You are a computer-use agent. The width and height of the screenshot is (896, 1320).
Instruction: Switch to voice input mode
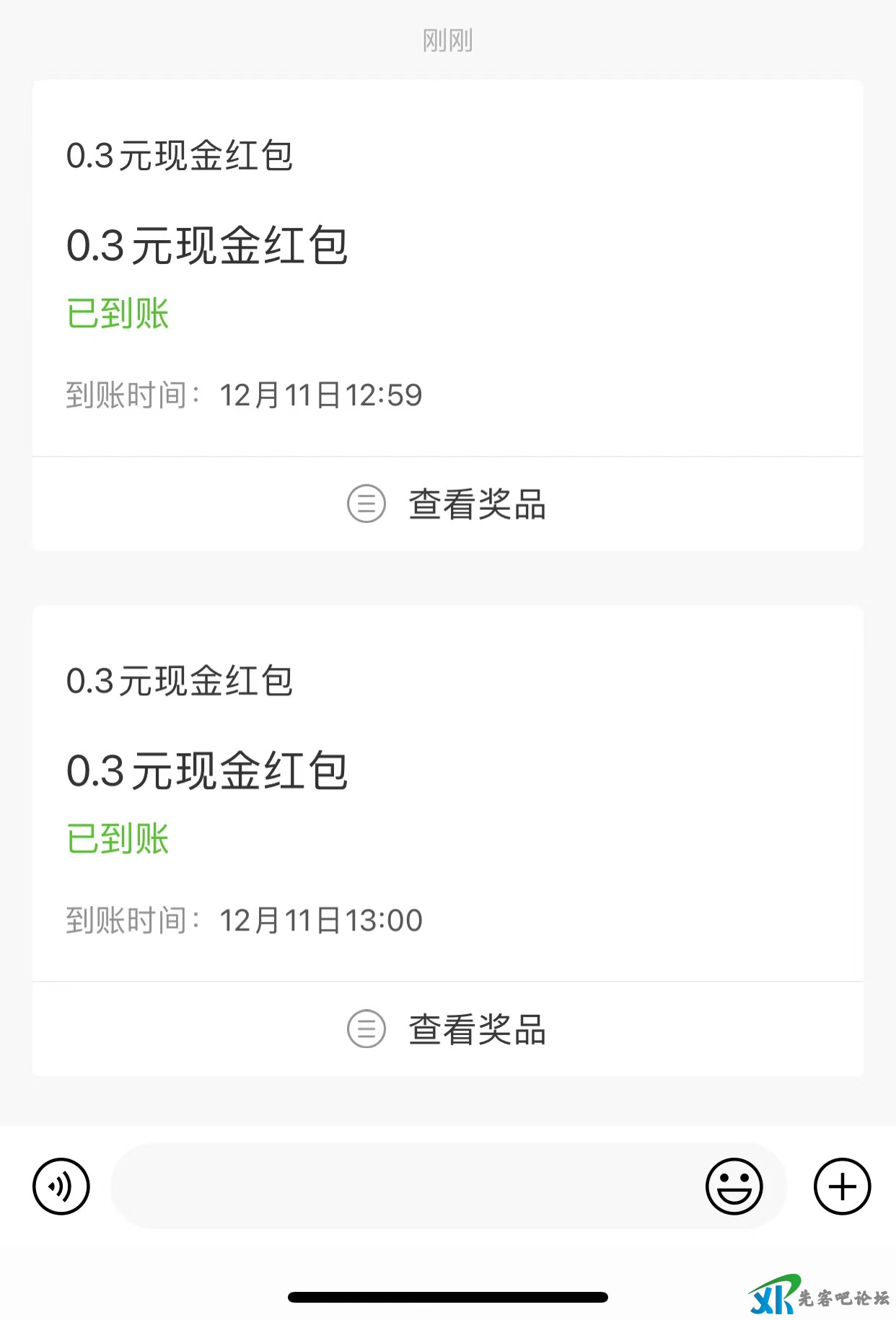(61, 1187)
